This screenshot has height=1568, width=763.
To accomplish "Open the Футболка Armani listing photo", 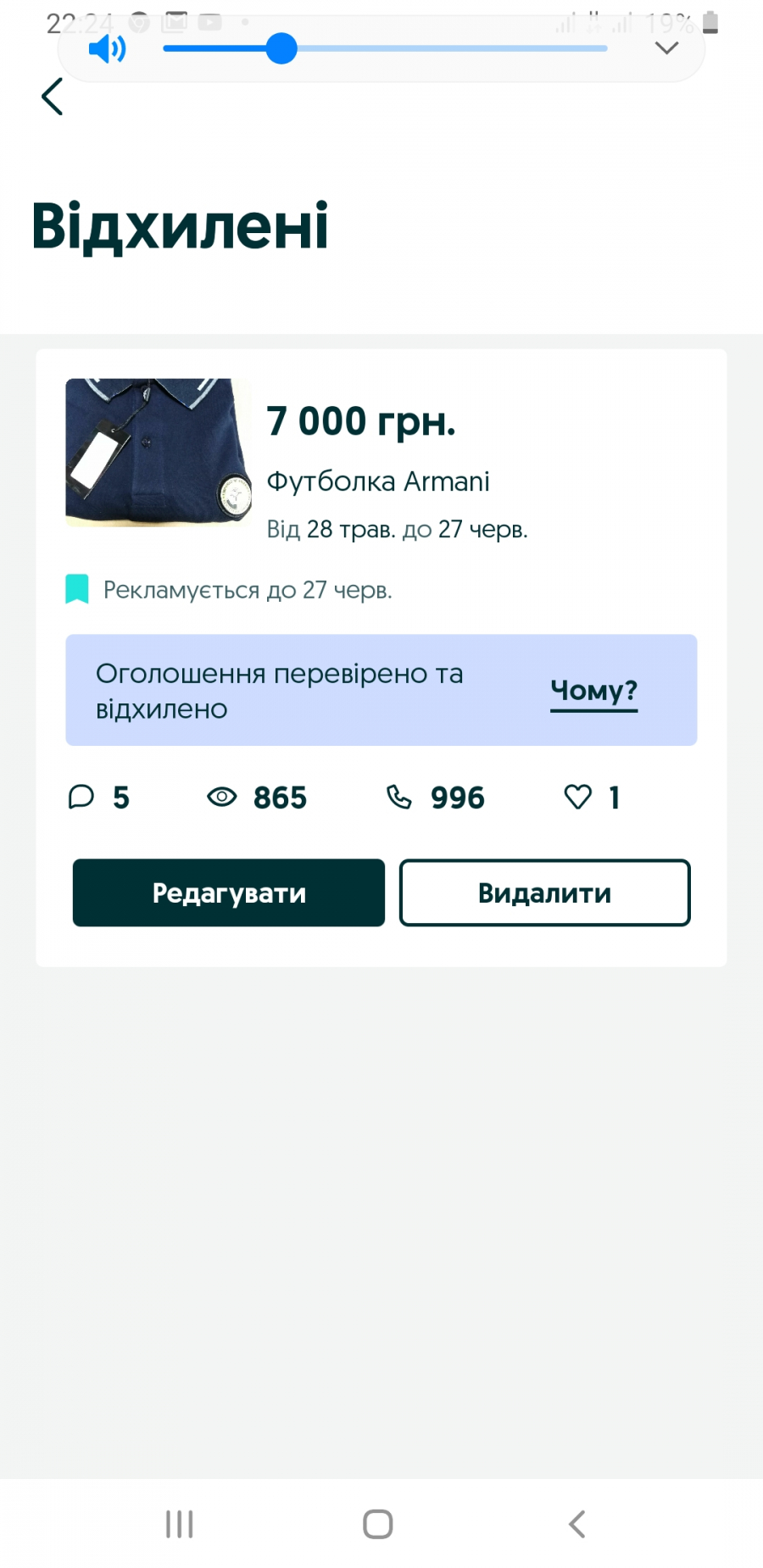I will pyautogui.click(x=159, y=453).
